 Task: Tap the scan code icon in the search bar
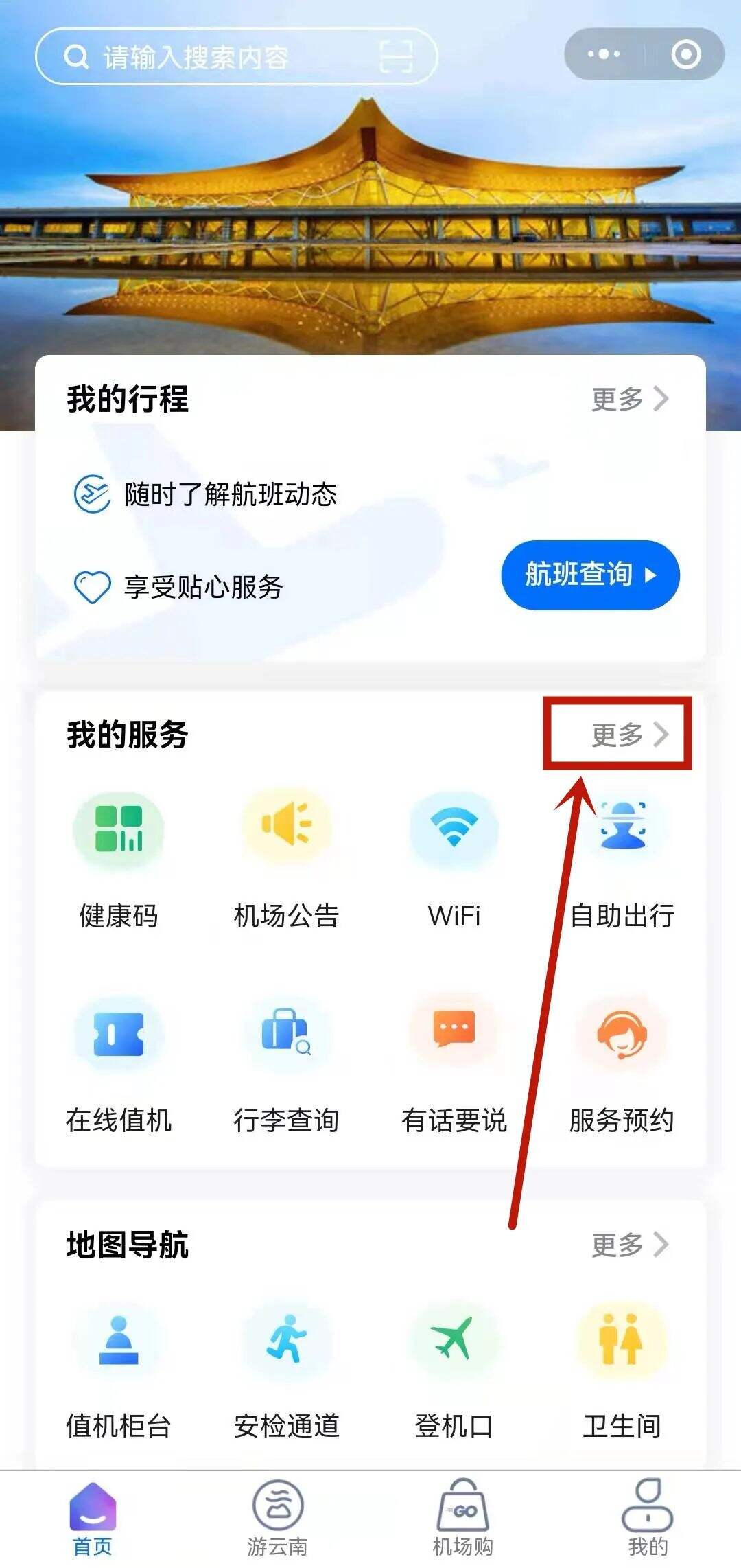pos(396,56)
